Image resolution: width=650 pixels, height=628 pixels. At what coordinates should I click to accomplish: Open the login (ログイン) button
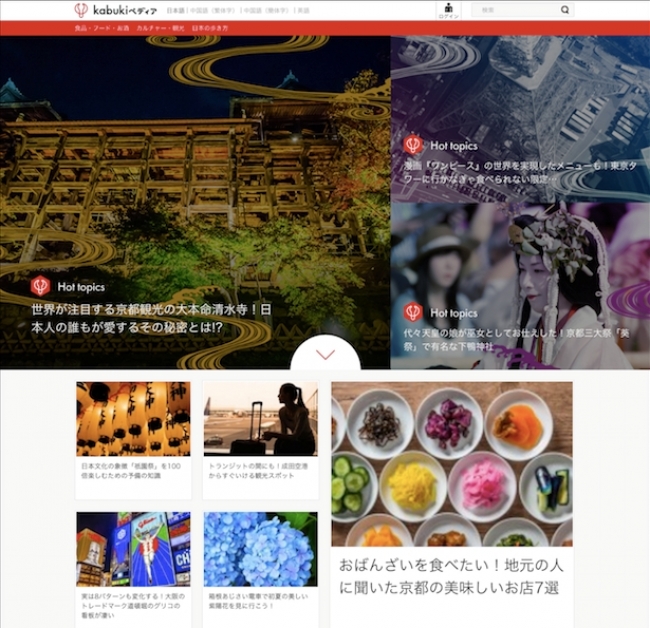pos(449,10)
